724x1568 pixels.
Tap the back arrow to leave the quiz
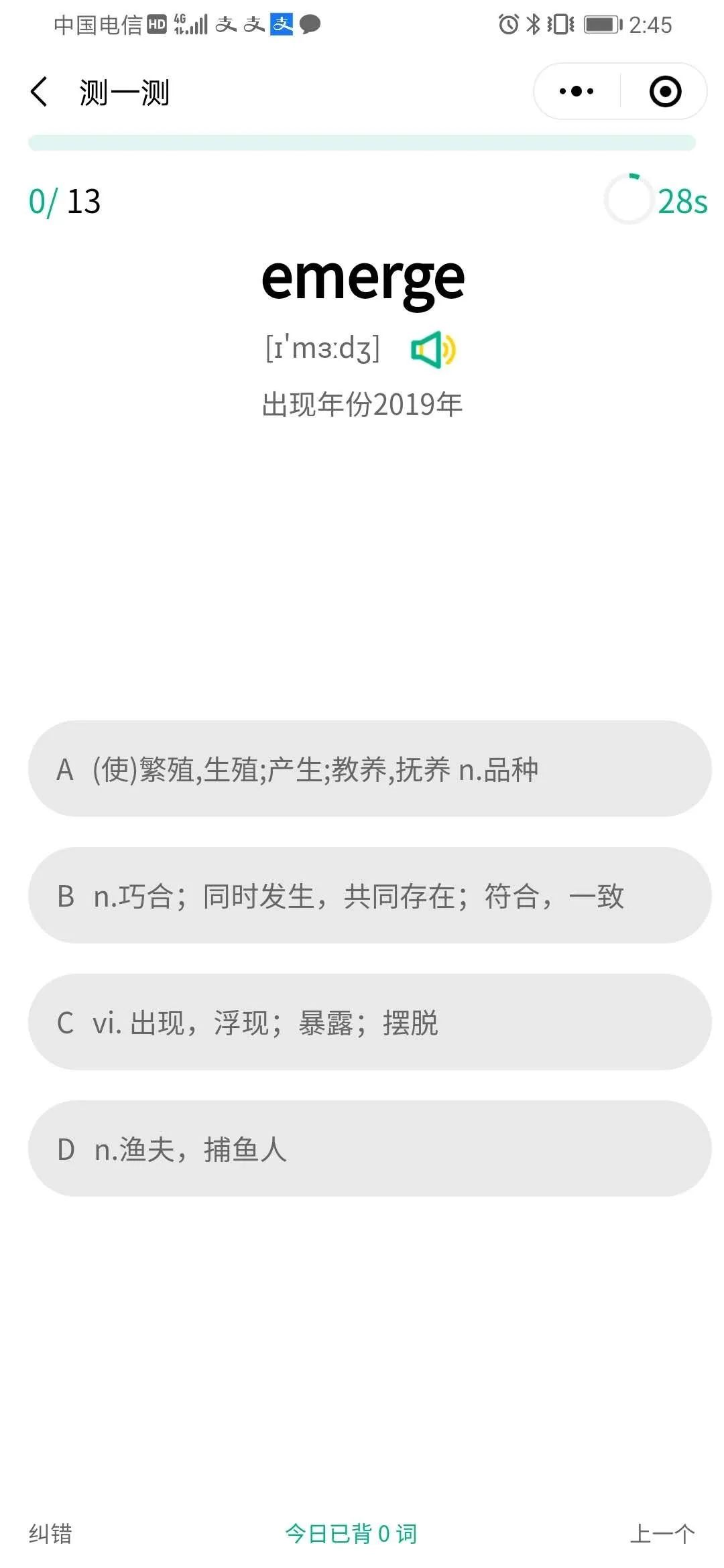coord(38,91)
